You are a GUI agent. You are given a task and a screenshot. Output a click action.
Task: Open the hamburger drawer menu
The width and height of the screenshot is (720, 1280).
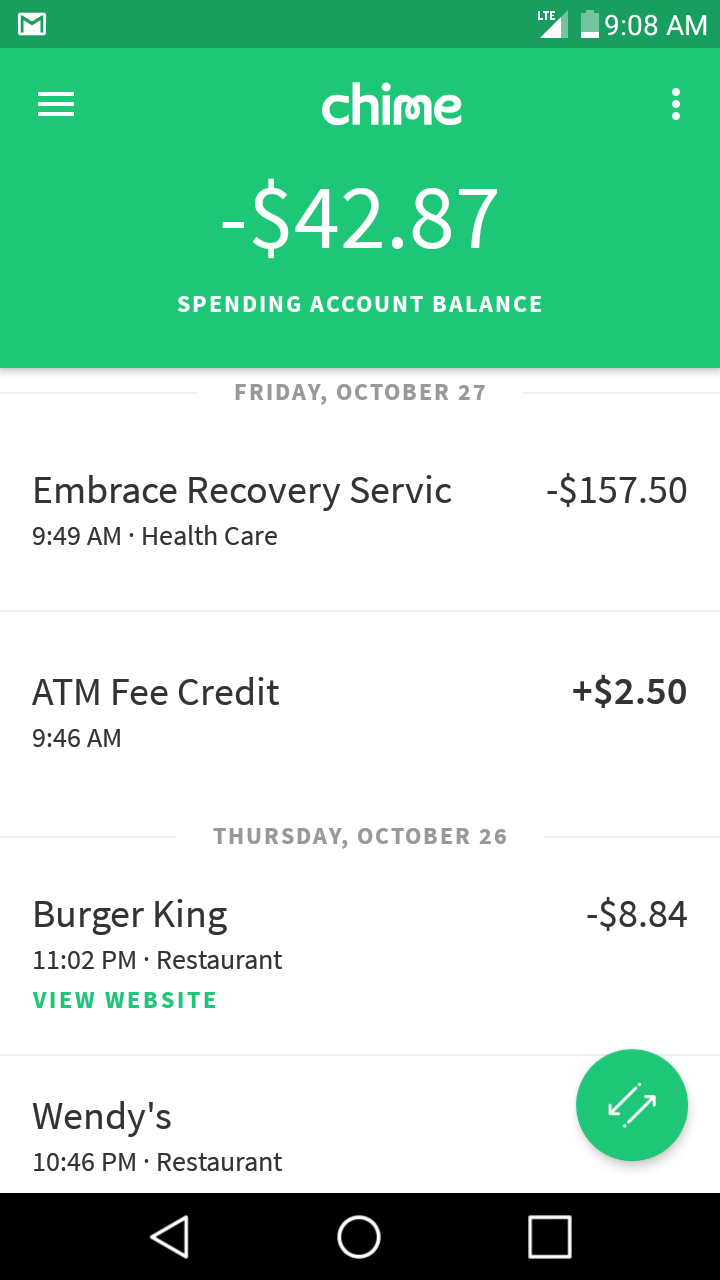click(56, 104)
